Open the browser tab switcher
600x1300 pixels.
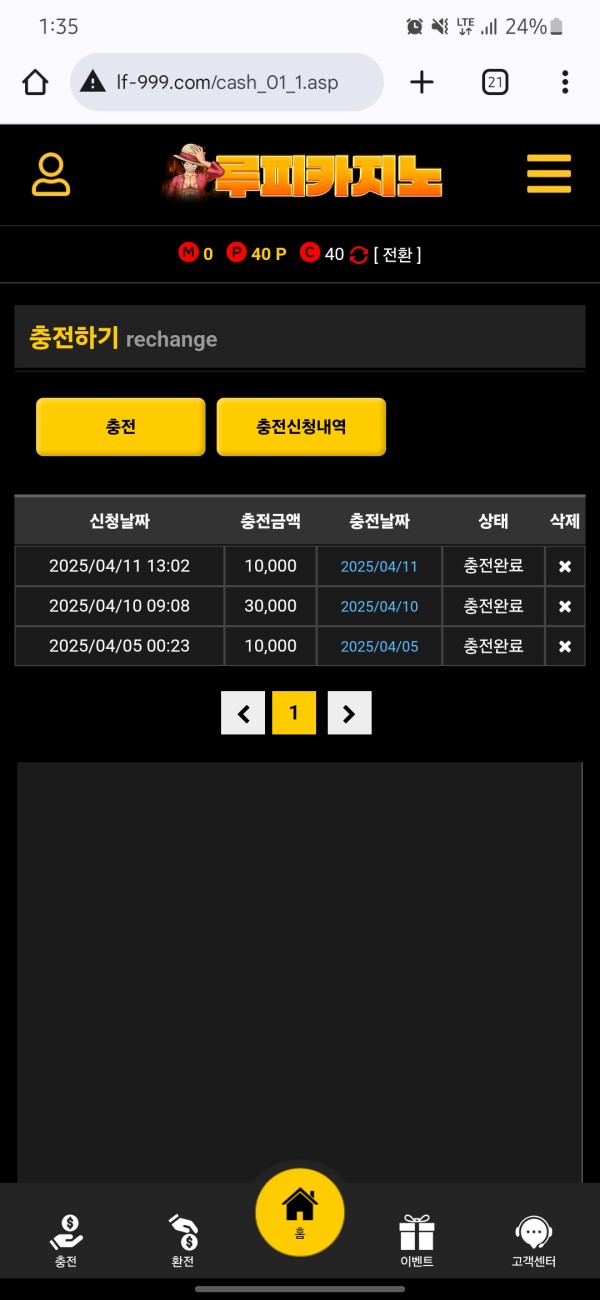coord(494,82)
